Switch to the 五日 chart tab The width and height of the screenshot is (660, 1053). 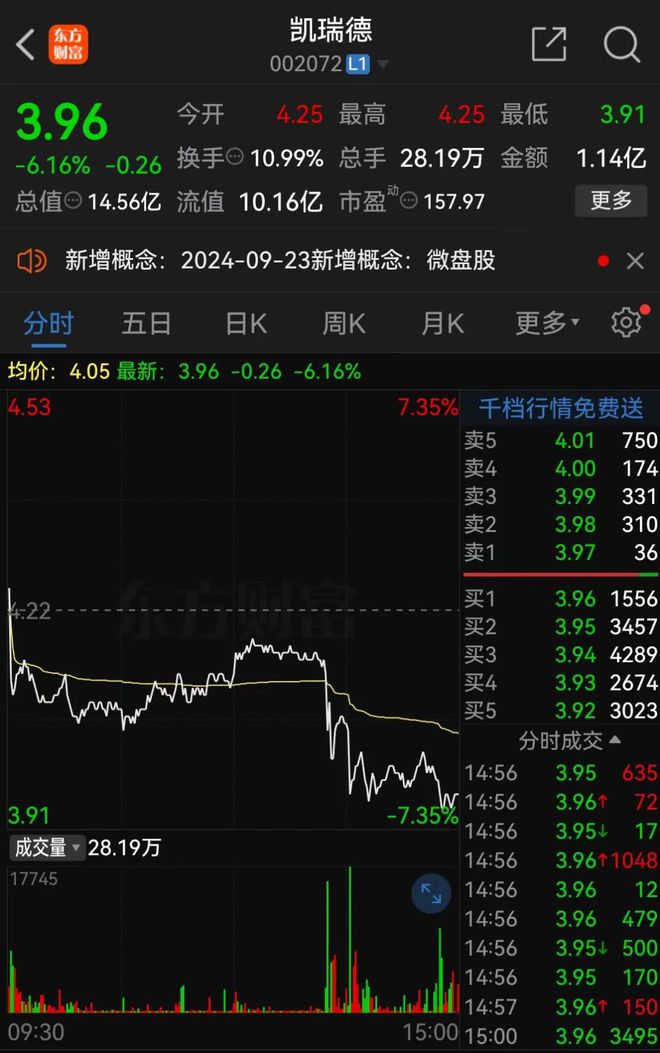point(146,323)
